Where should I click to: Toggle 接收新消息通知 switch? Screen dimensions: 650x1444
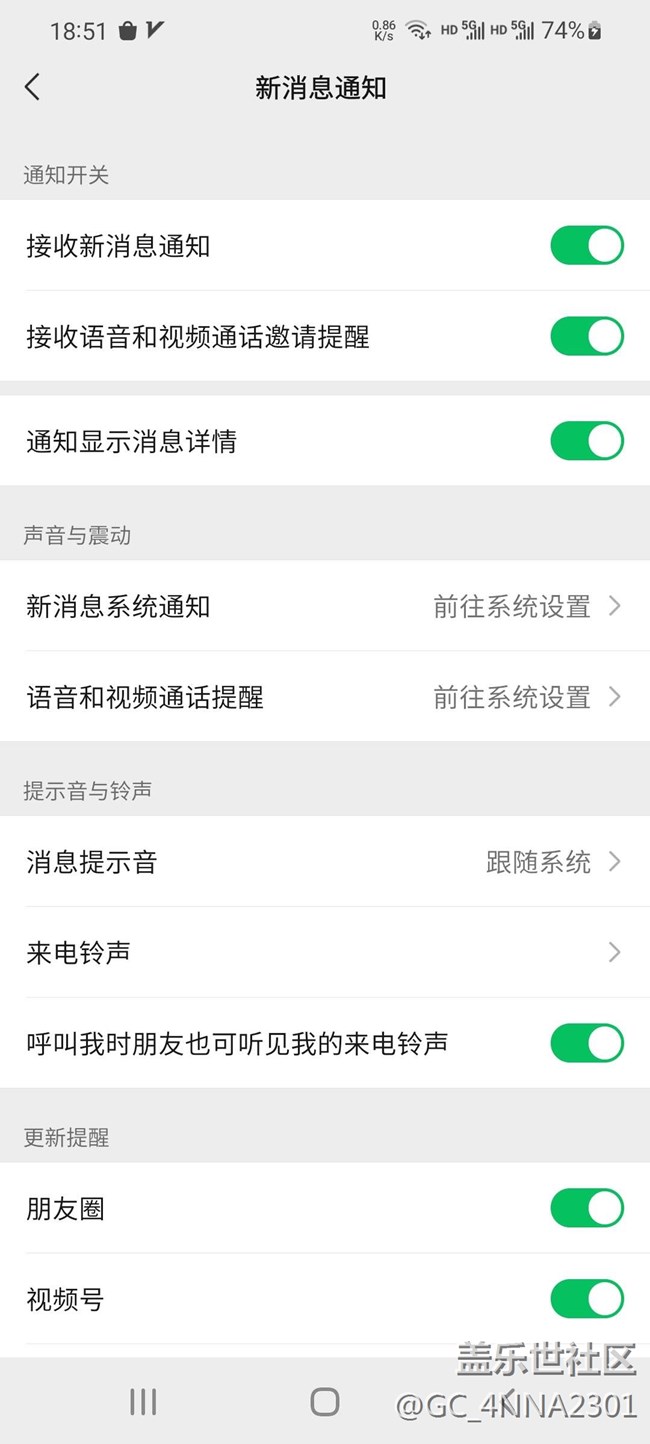[x=587, y=245]
